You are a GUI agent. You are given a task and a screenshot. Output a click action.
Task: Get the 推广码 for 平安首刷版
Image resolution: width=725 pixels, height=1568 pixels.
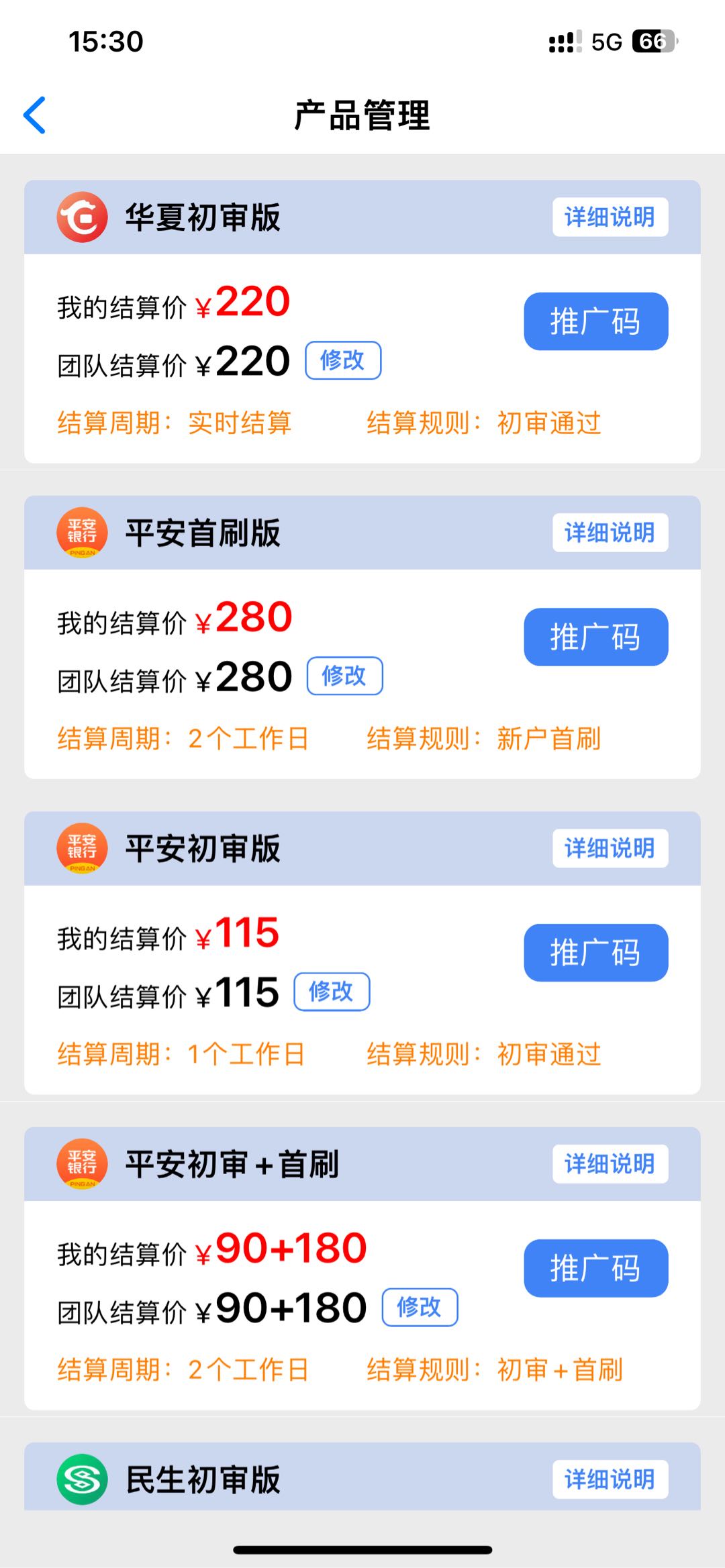tap(595, 637)
